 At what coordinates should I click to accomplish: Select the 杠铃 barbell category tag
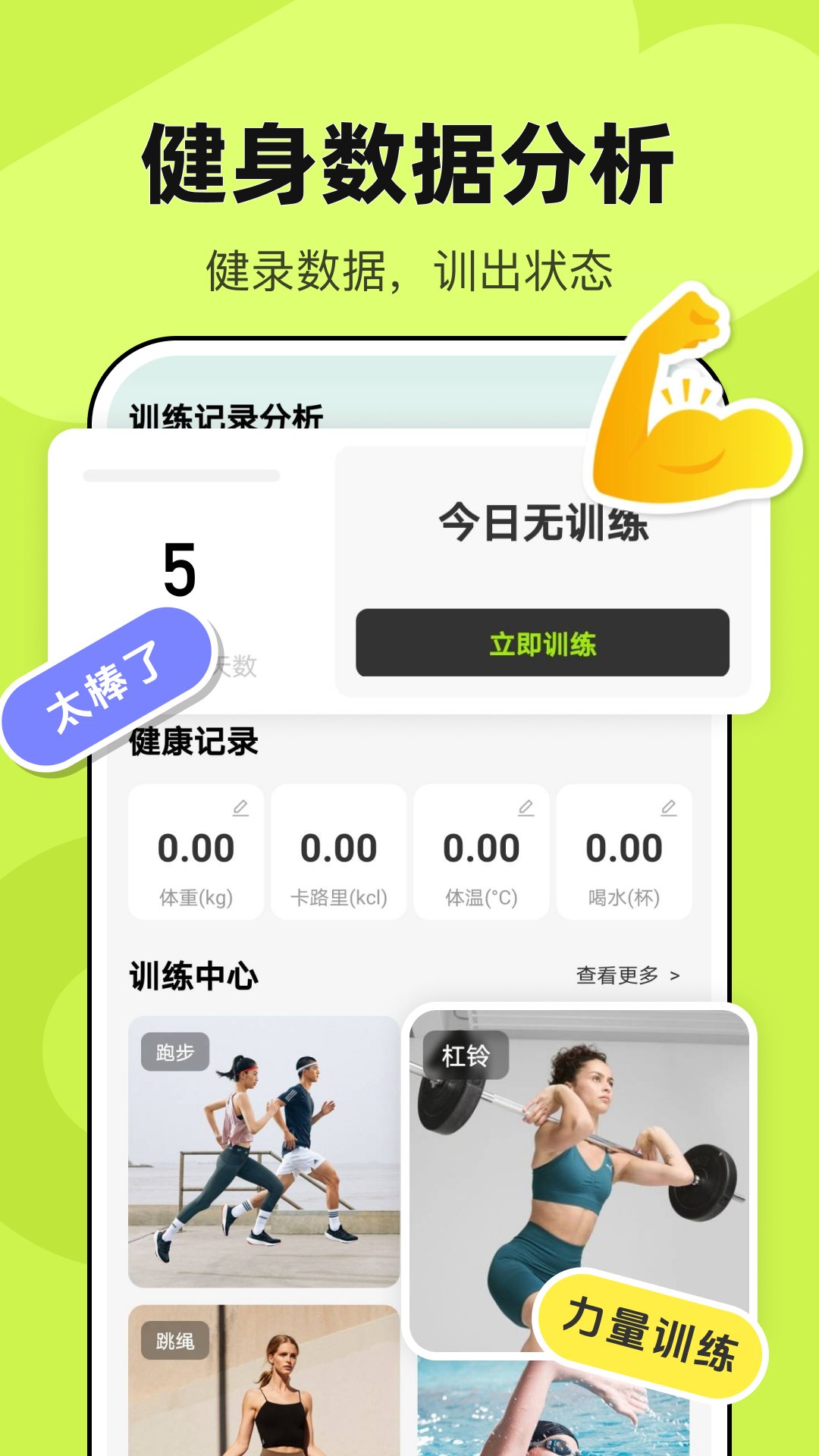coord(468,1055)
